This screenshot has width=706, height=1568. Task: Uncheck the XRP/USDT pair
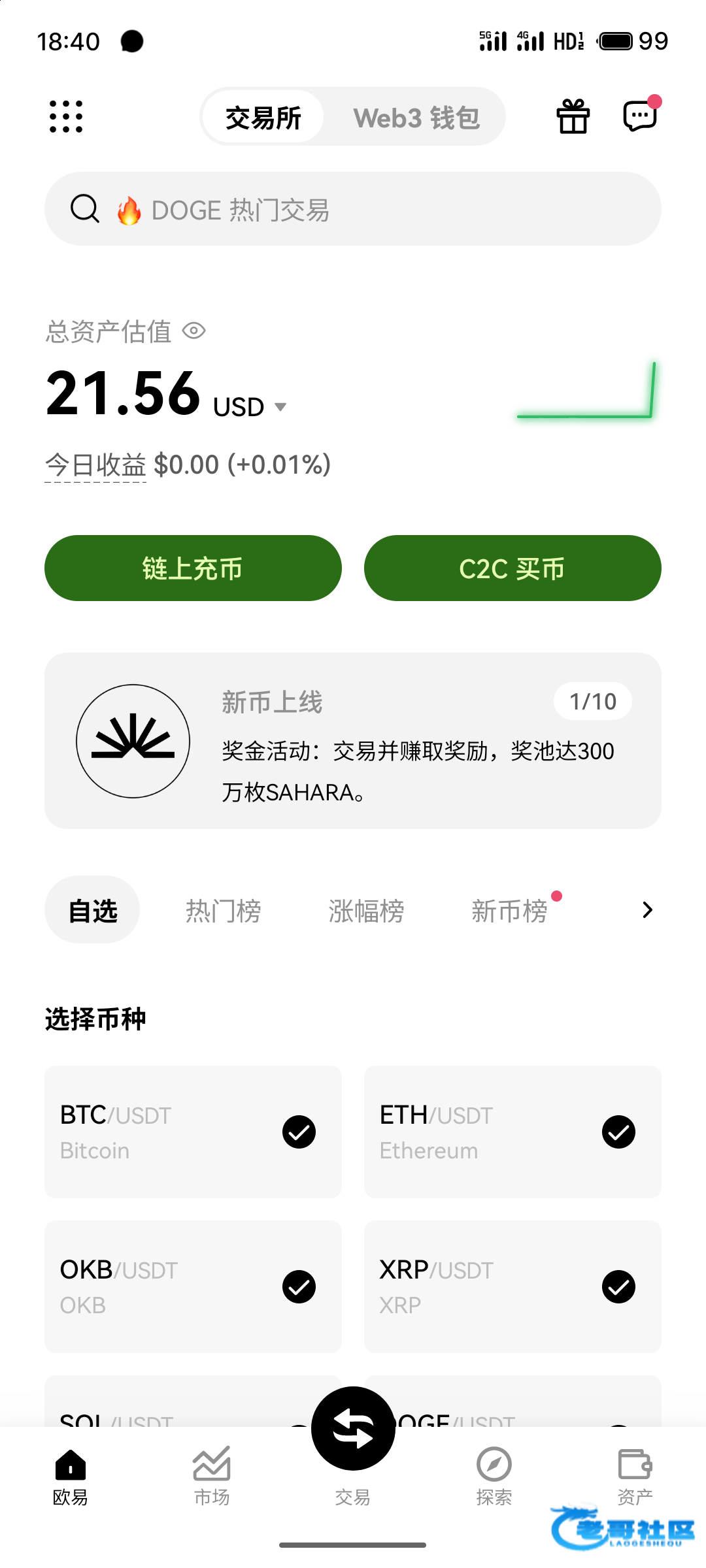(x=618, y=1286)
